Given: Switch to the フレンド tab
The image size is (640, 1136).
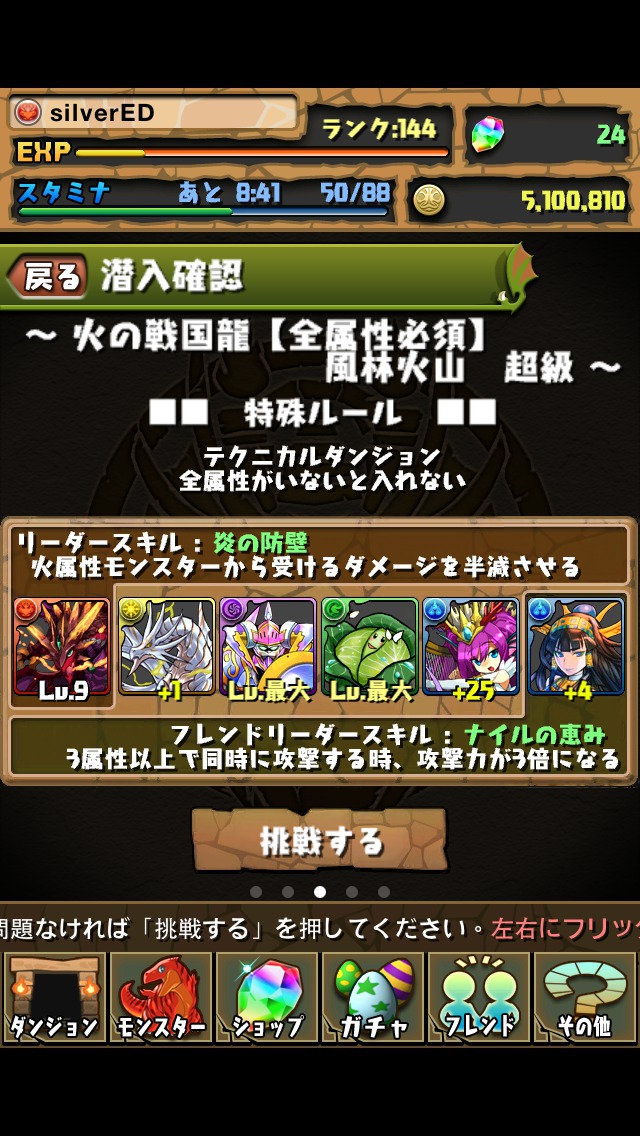Looking at the screenshot, I should pos(479,997).
